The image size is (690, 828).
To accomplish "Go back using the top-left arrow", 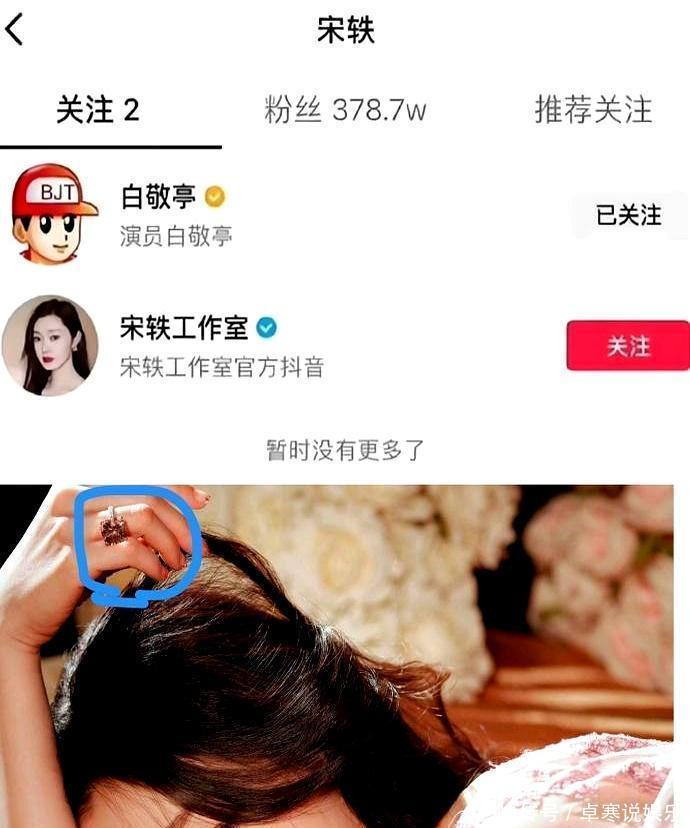I will click(x=15, y=30).
